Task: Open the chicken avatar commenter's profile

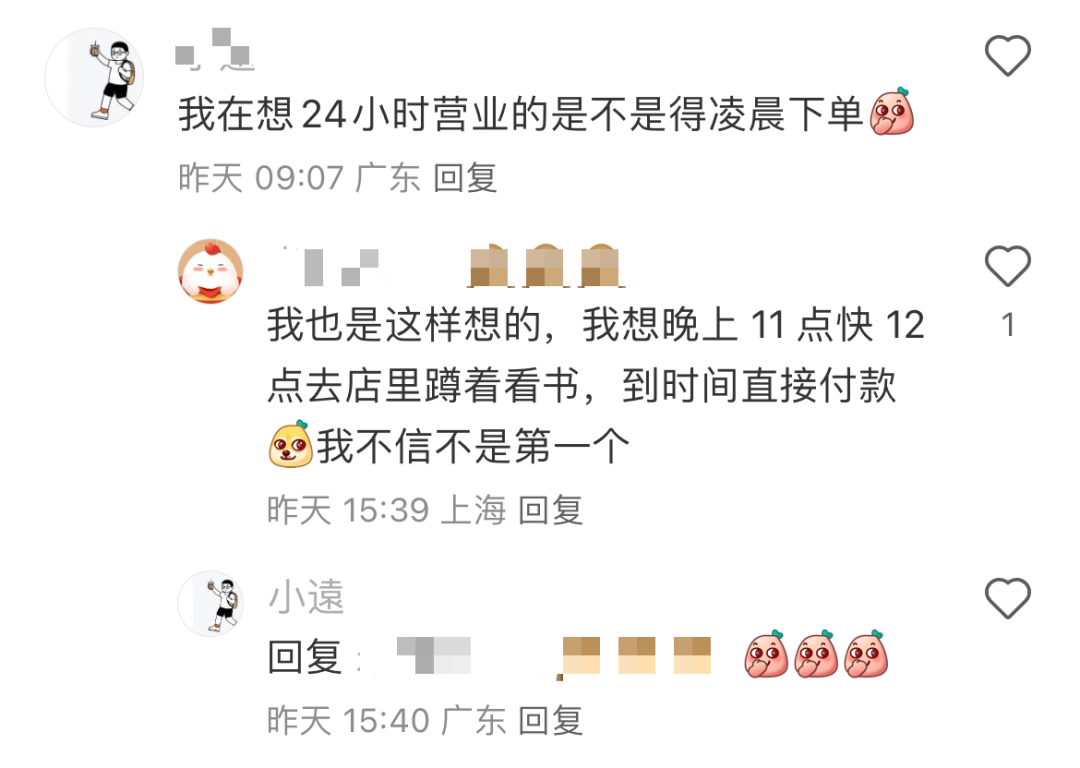Action: tap(210, 270)
